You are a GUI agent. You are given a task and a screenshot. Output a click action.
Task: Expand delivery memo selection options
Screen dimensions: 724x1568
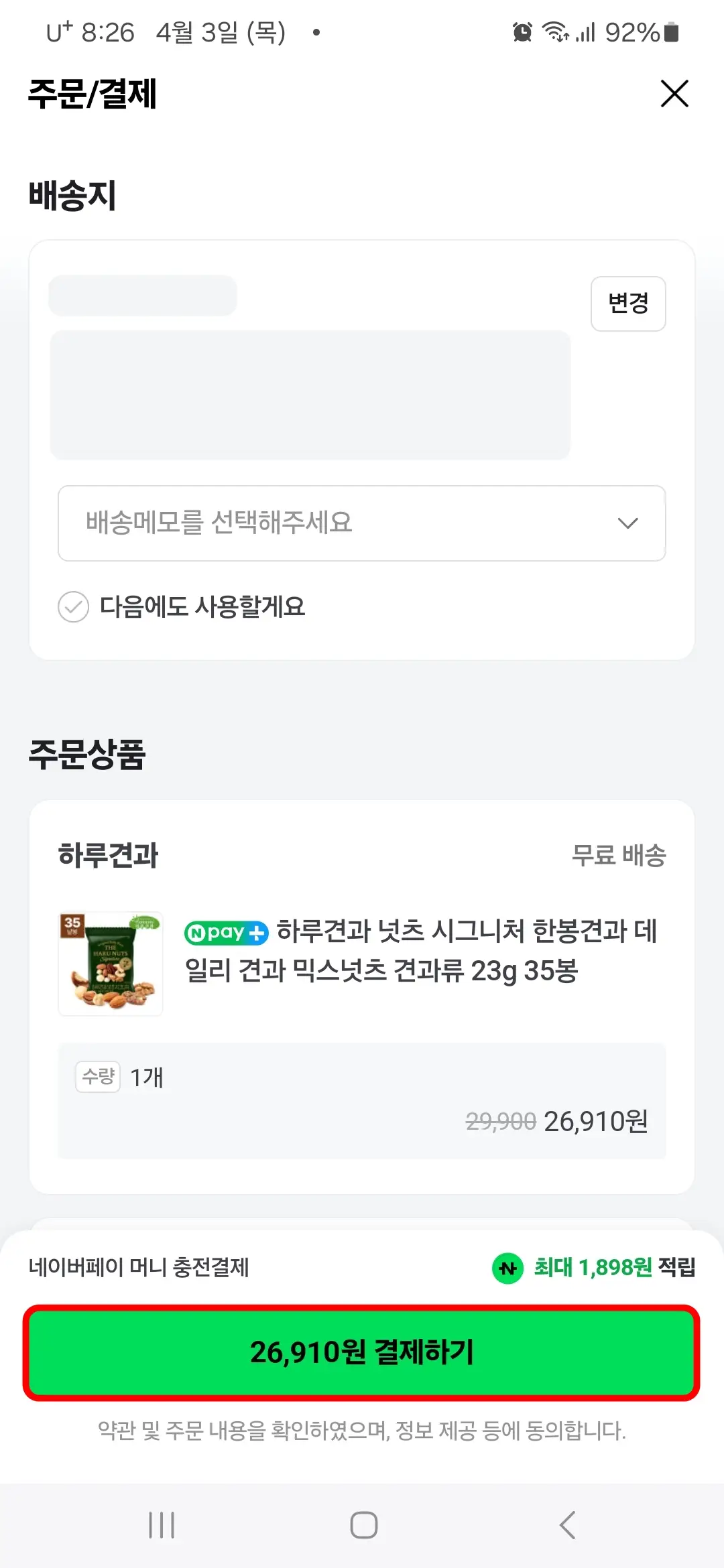tap(362, 523)
